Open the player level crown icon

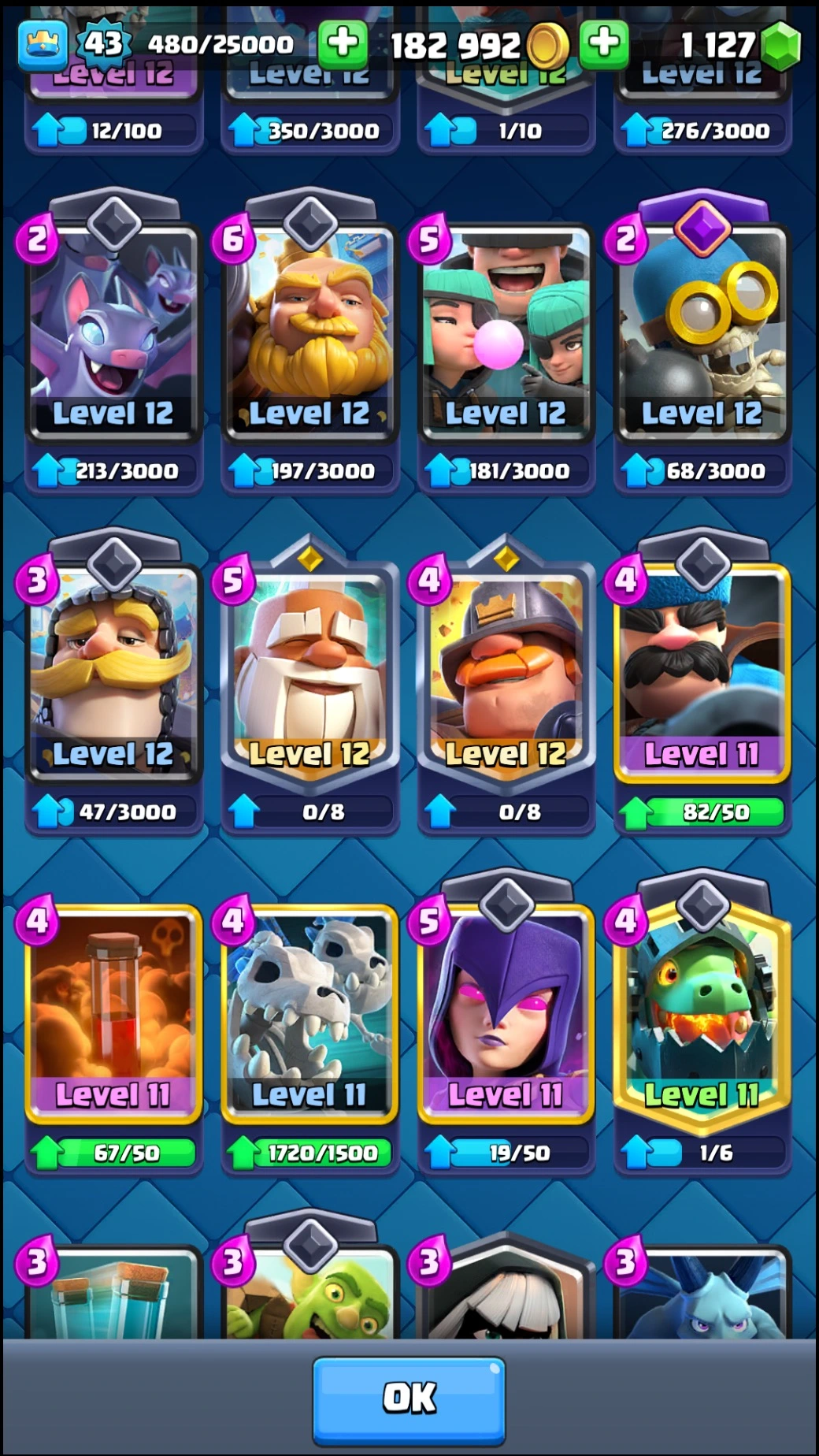tap(43, 45)
